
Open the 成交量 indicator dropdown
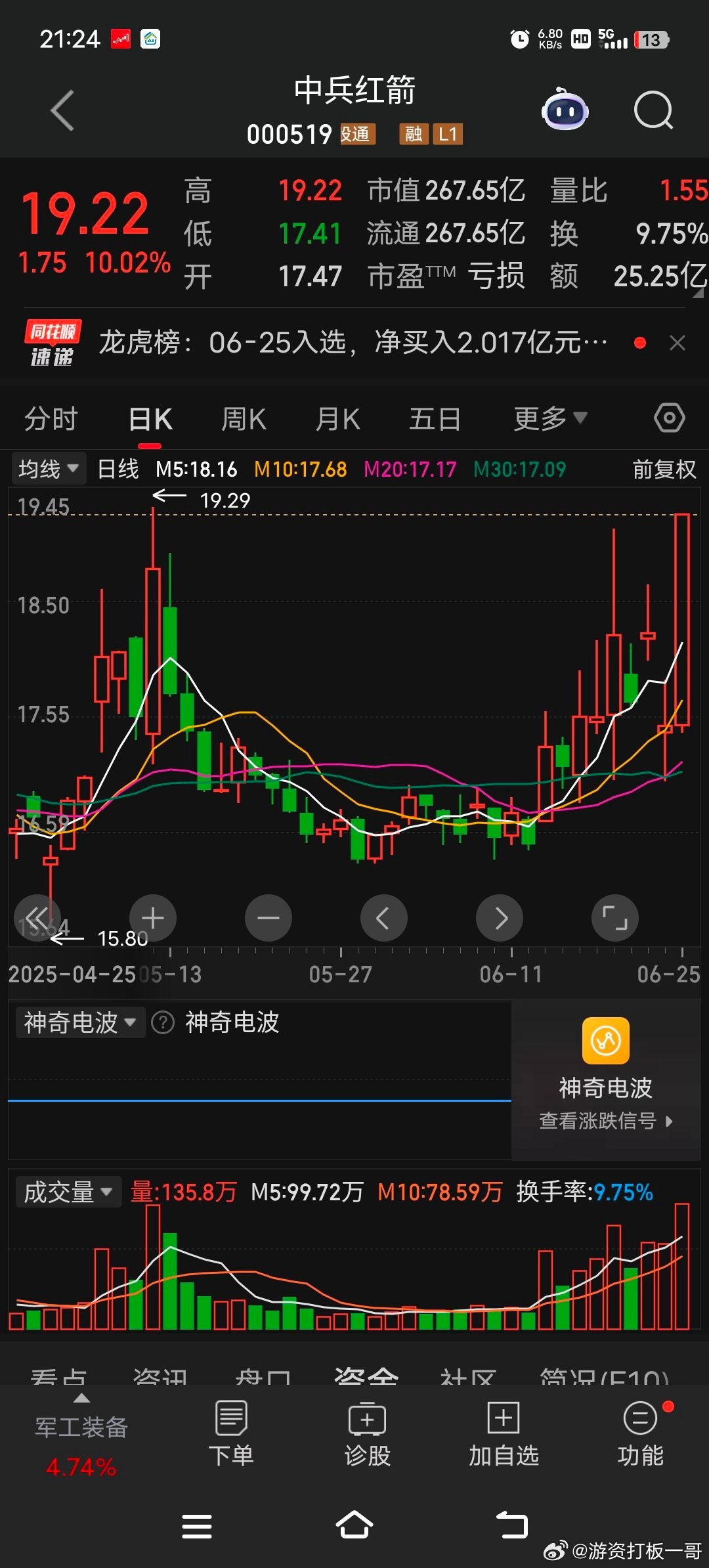[x=68, y=1192]
